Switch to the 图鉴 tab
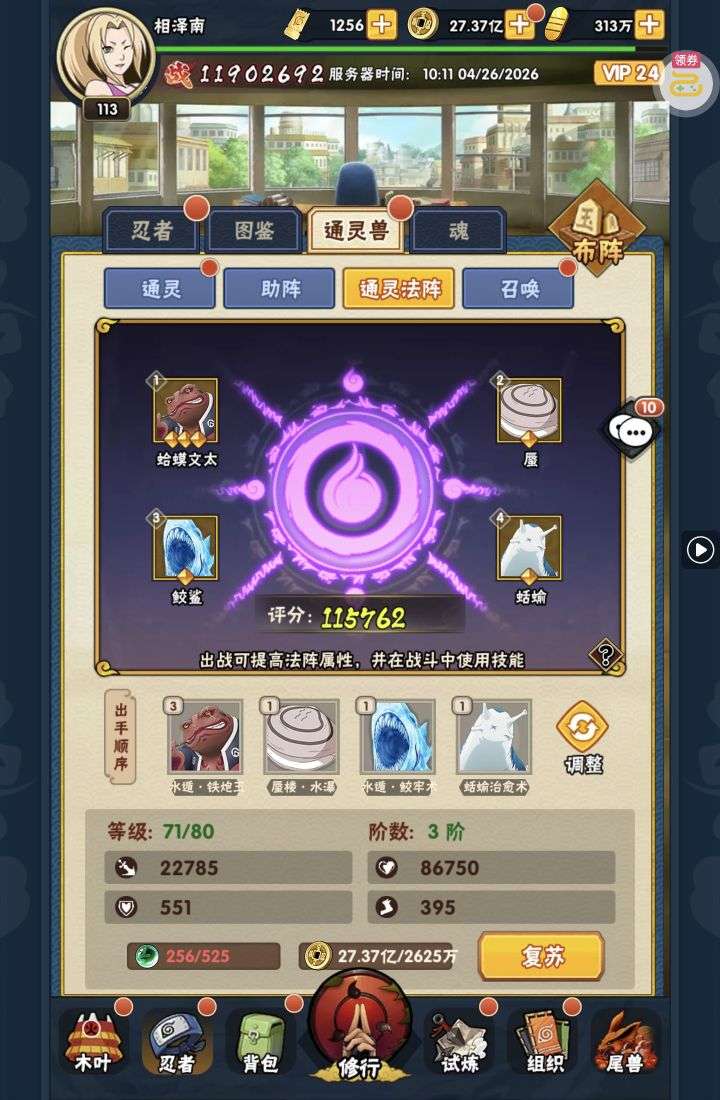 coord(253,231)
